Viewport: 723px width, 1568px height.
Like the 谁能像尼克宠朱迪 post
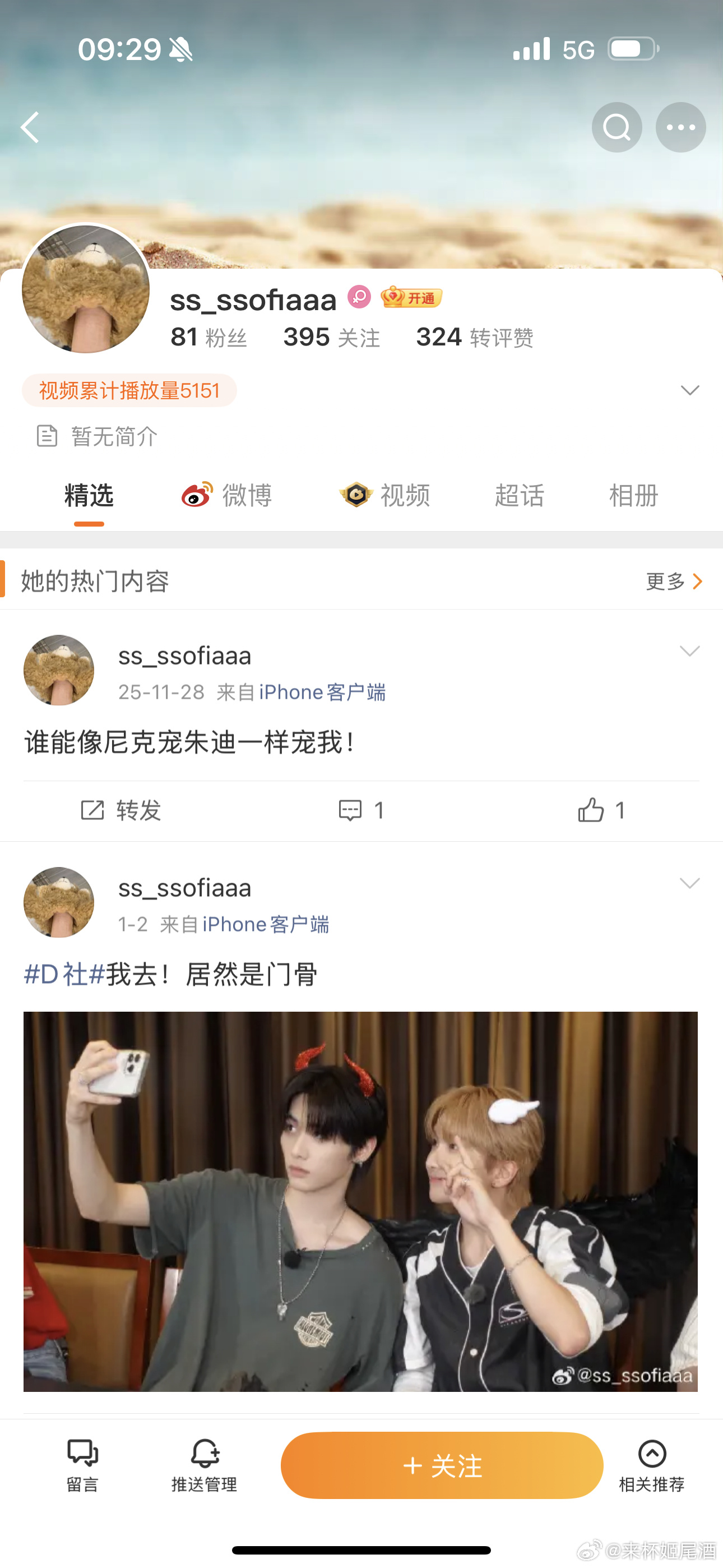coord(601,810)
